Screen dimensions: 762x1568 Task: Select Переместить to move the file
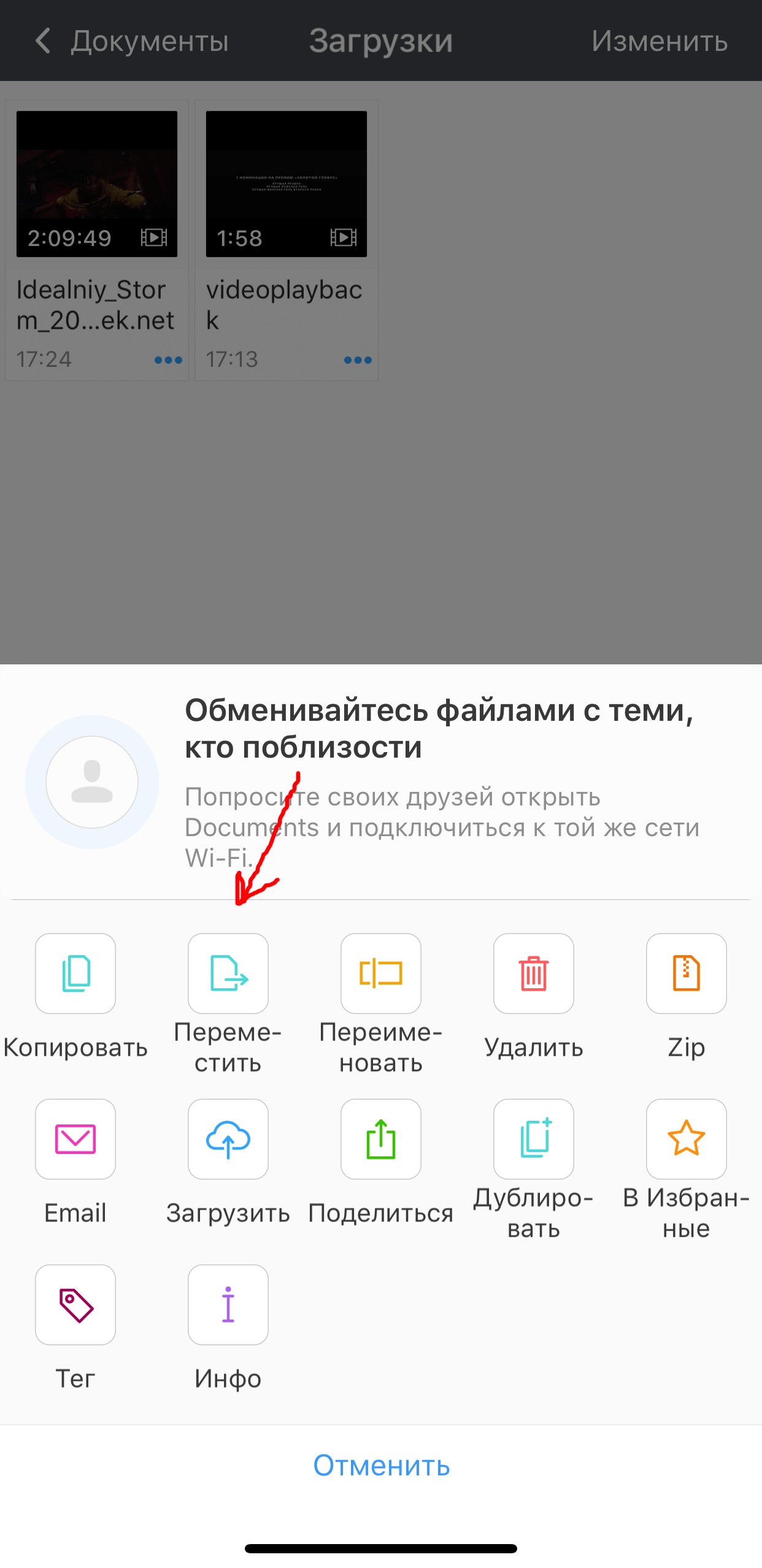228,974
